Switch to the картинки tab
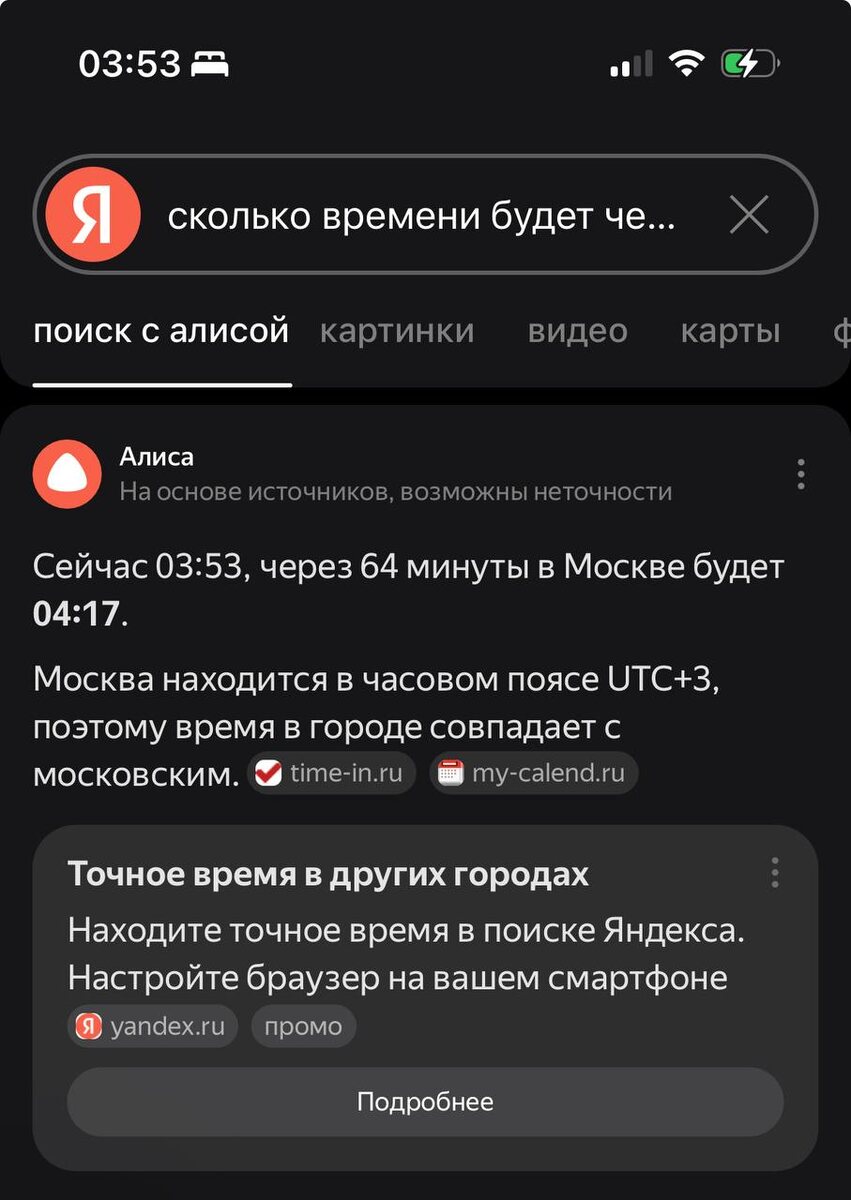 (398, 332)
